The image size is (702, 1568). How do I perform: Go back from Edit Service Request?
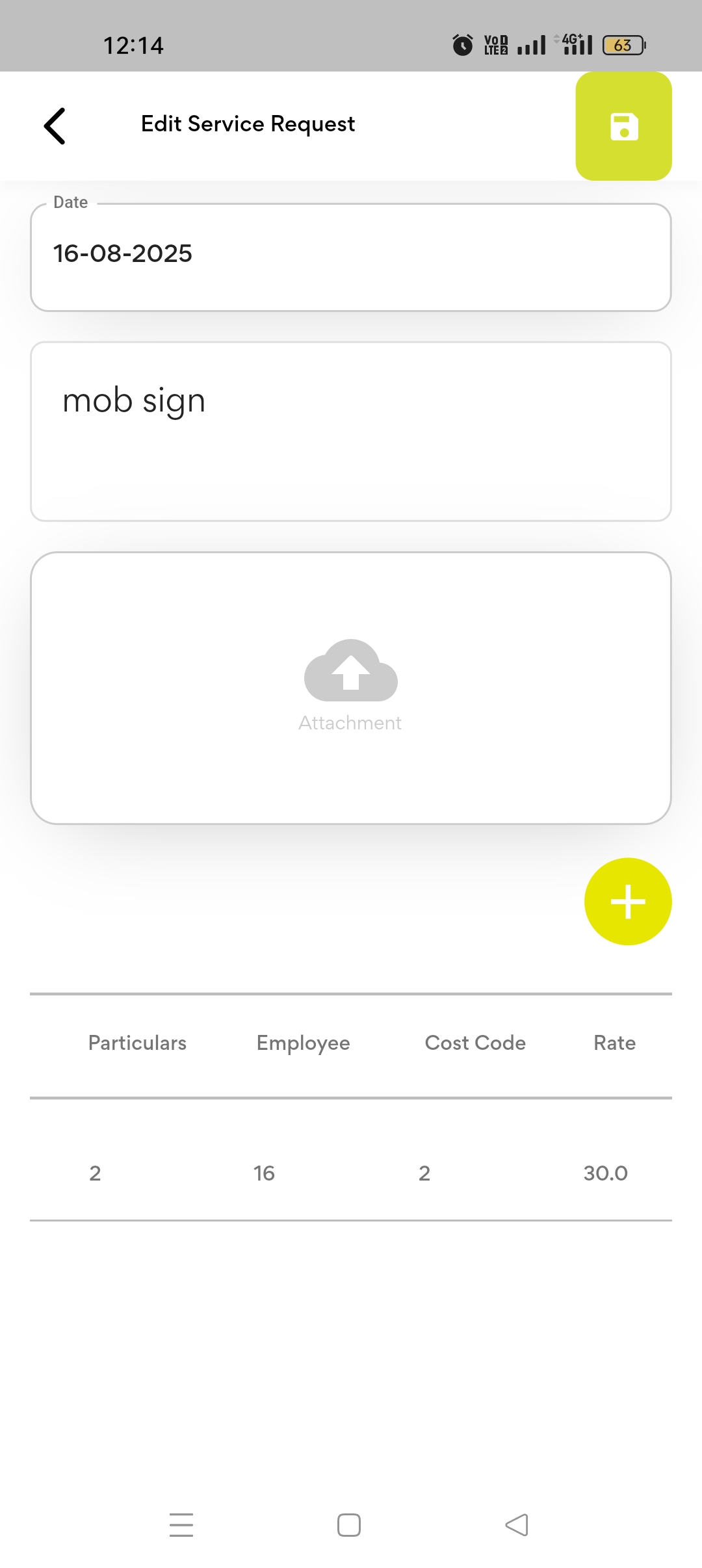tap(55, 125)
